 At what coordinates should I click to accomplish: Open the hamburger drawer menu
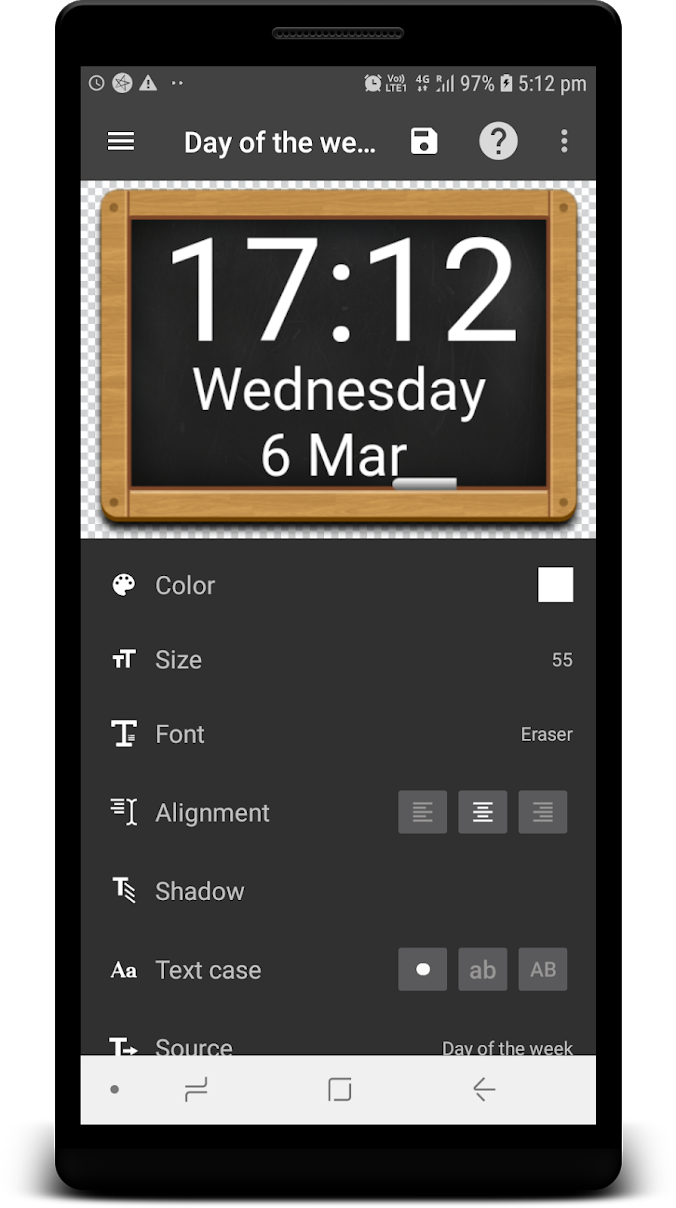(x=121, y=141)
